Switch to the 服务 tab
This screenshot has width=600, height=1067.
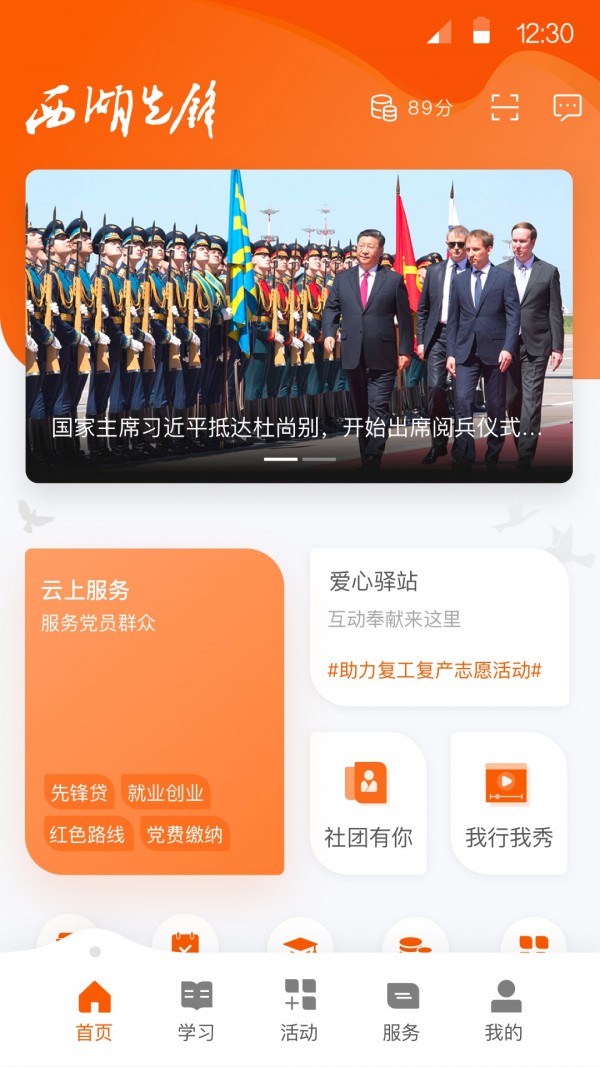pos(401,1010)
